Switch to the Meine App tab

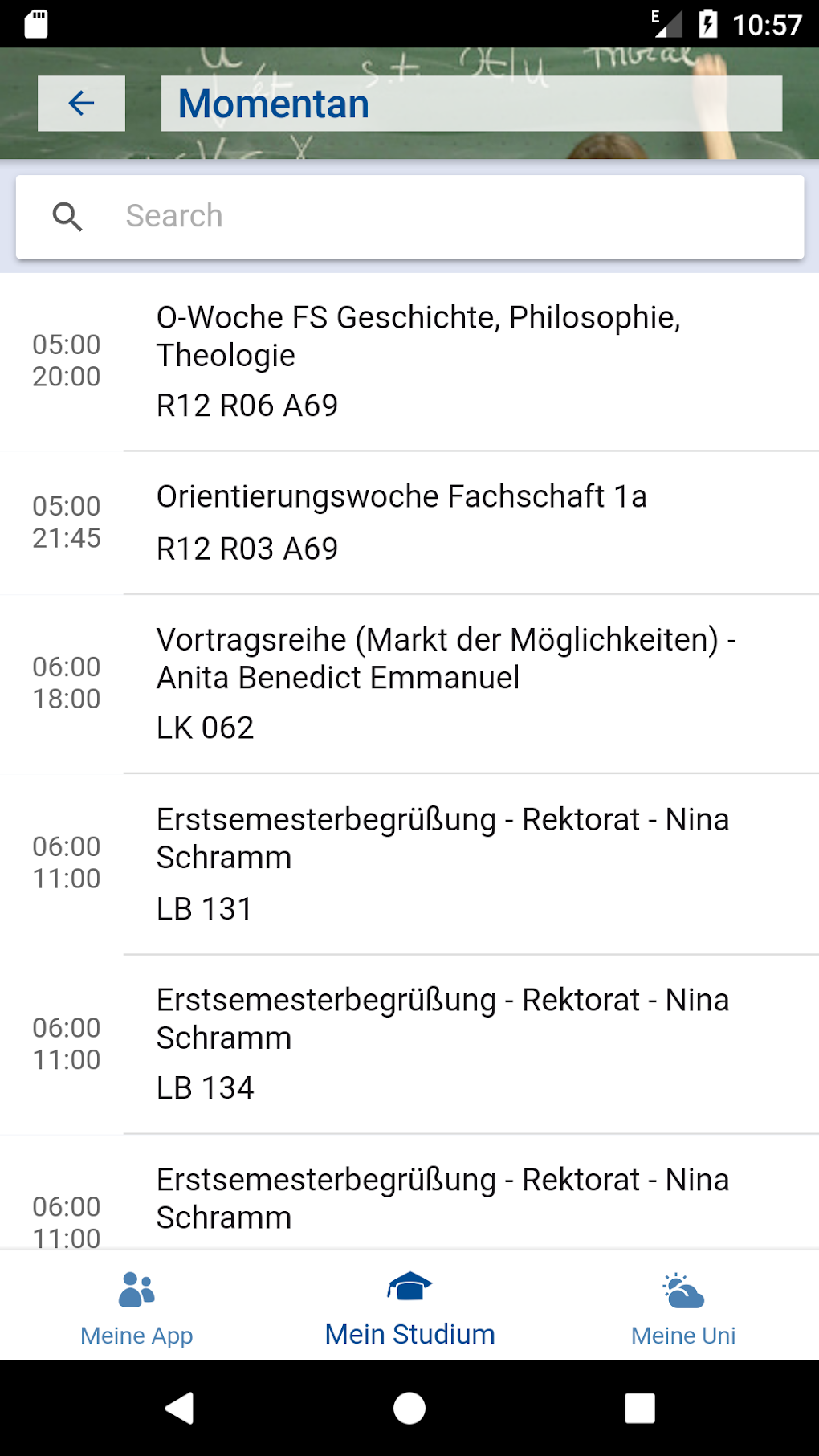tap(136, 1307)
